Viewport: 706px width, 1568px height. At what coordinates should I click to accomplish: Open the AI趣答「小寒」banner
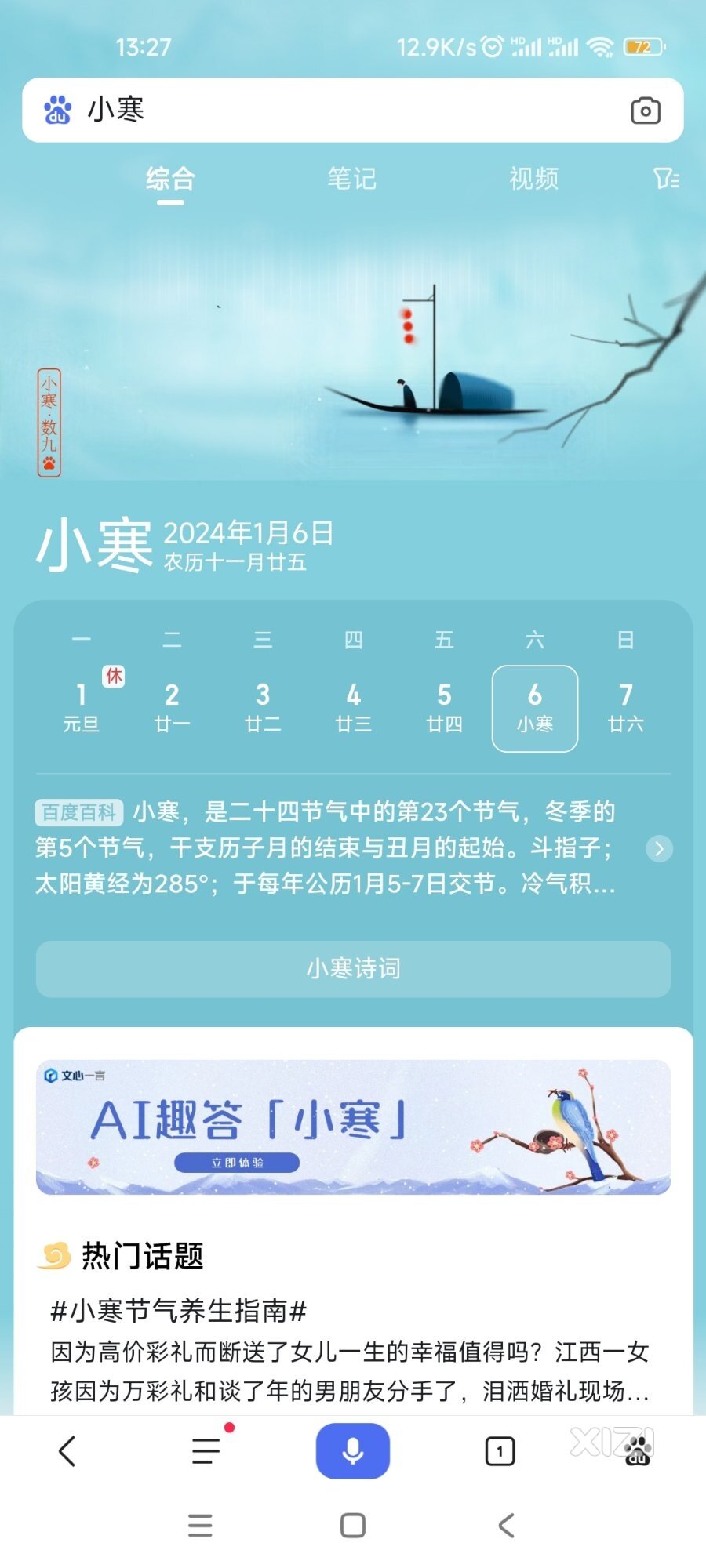coord(353,1127)
